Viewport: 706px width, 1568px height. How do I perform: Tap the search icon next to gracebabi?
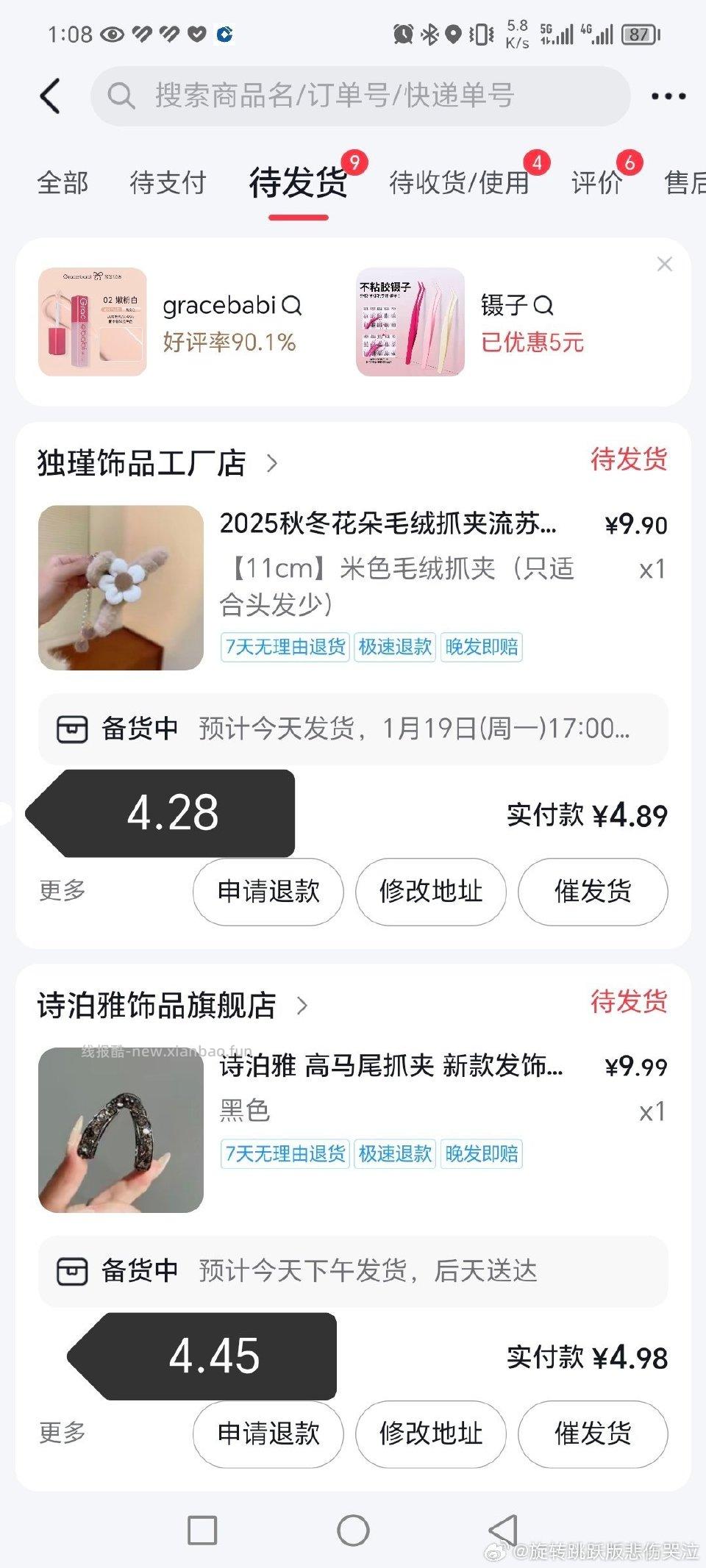coord(293,307)
